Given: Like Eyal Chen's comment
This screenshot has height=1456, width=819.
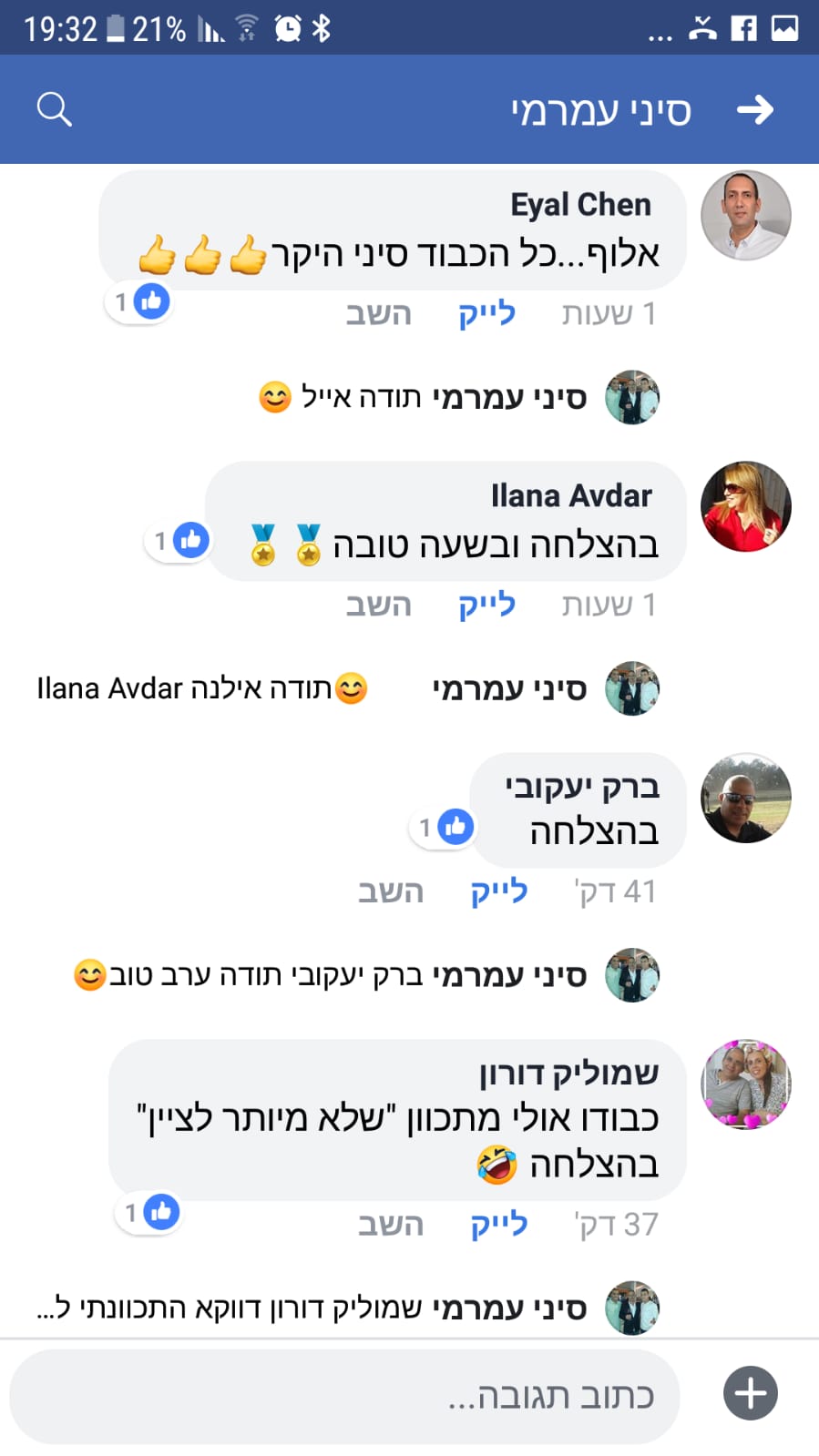Looking at the screenshot, I should click(486, 314).
